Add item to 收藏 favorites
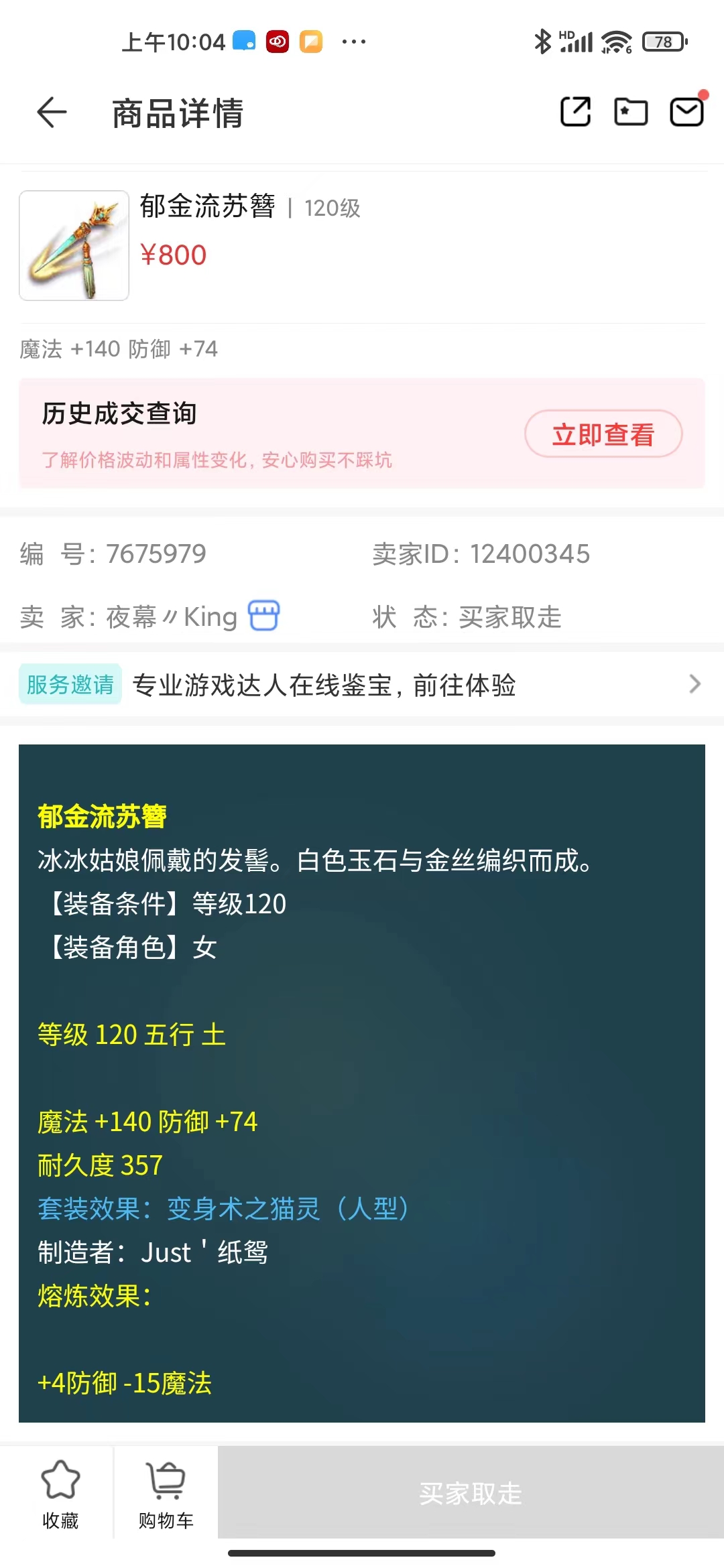This screenshot has width=724, height=1568. (x=60, y=1492)
